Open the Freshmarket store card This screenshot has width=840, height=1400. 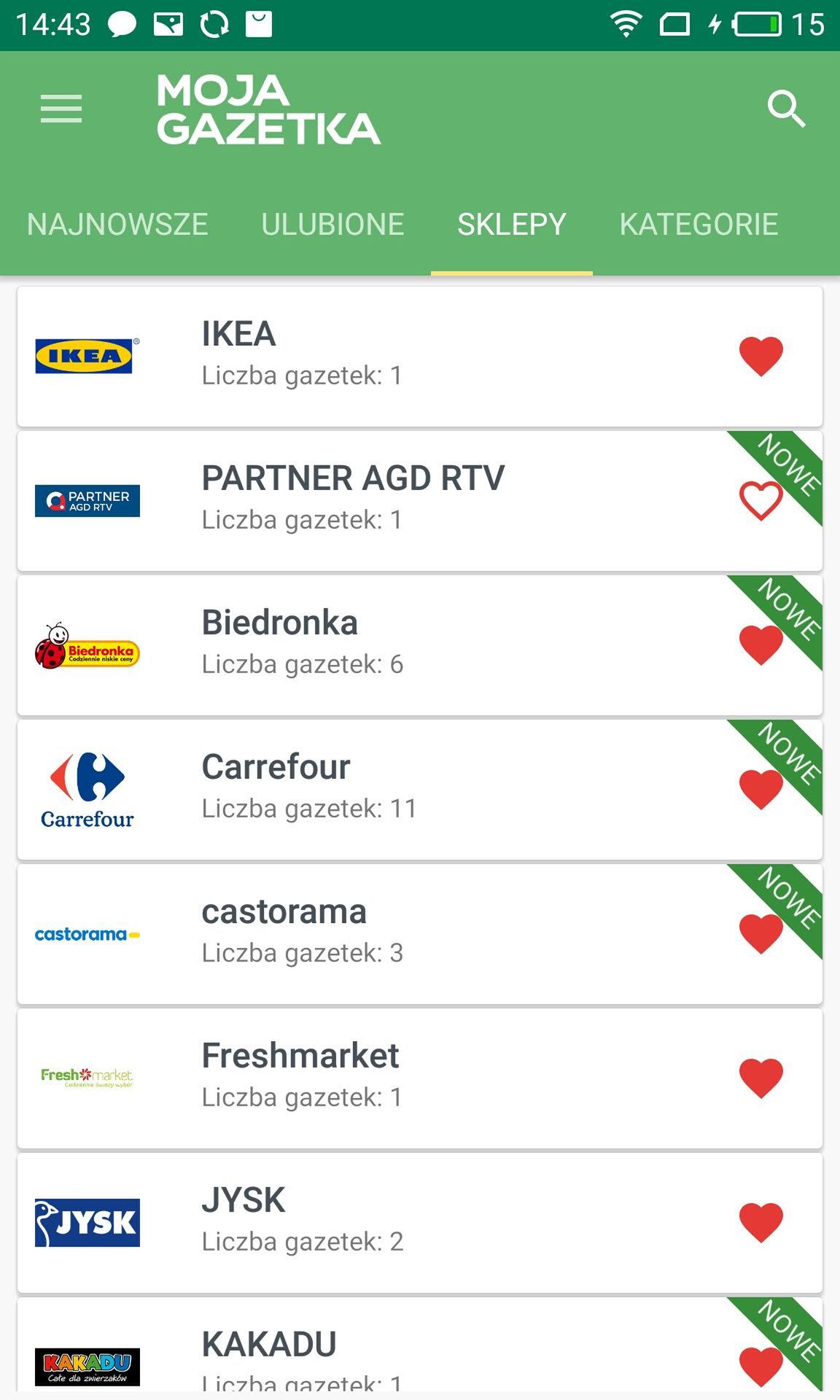point(420,1078)
